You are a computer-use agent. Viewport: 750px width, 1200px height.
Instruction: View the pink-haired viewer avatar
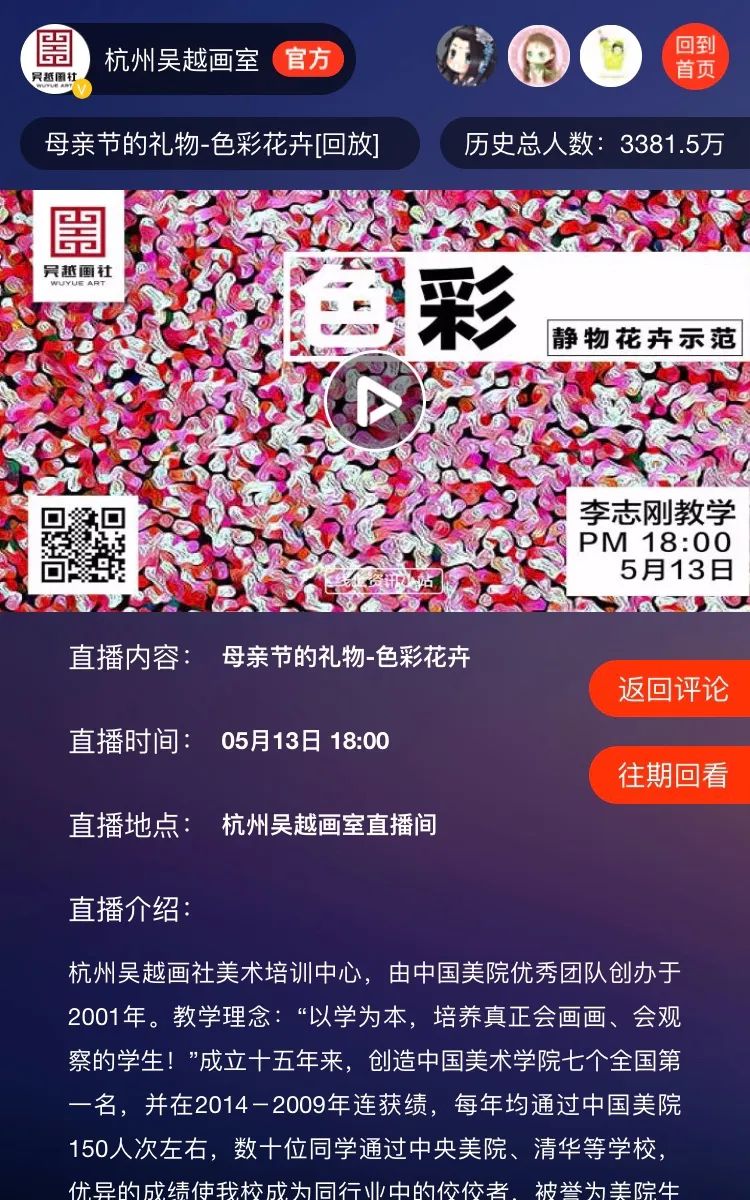coord(539,57)
